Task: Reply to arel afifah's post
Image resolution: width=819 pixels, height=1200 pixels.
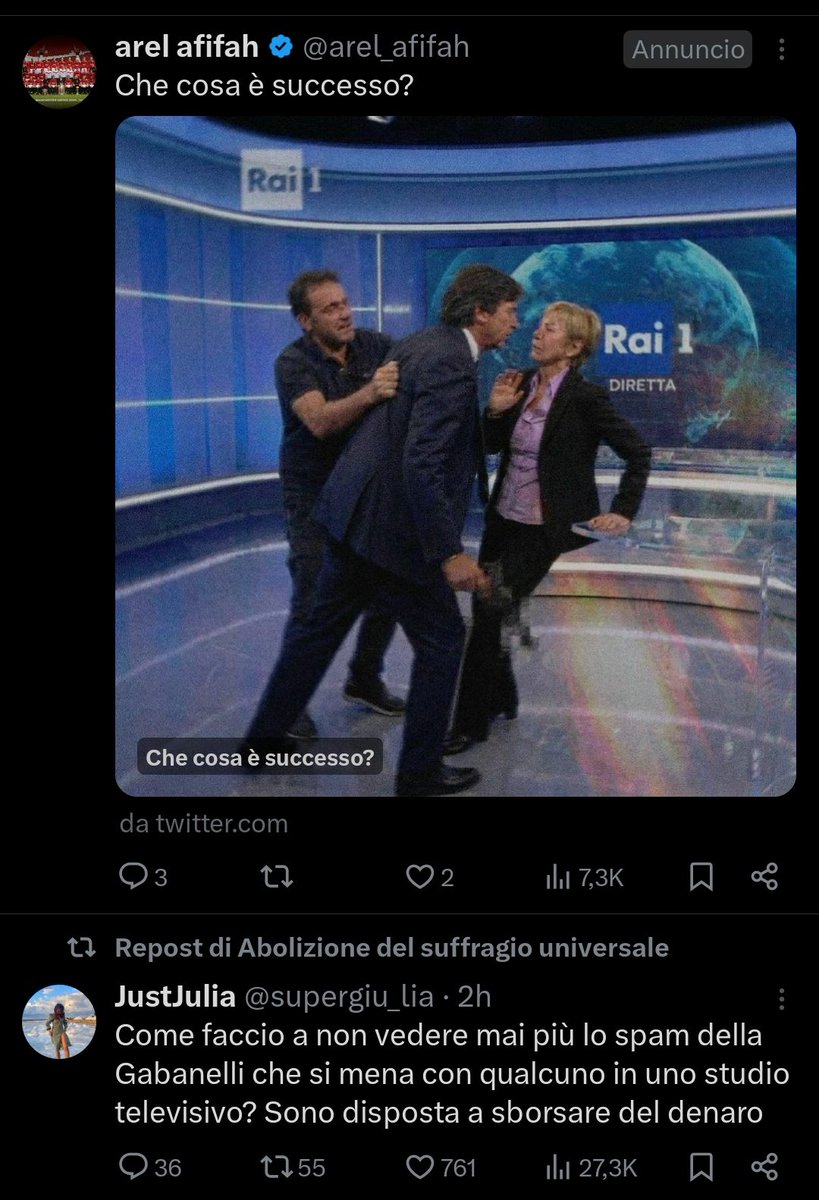Action: coord(143,877)
